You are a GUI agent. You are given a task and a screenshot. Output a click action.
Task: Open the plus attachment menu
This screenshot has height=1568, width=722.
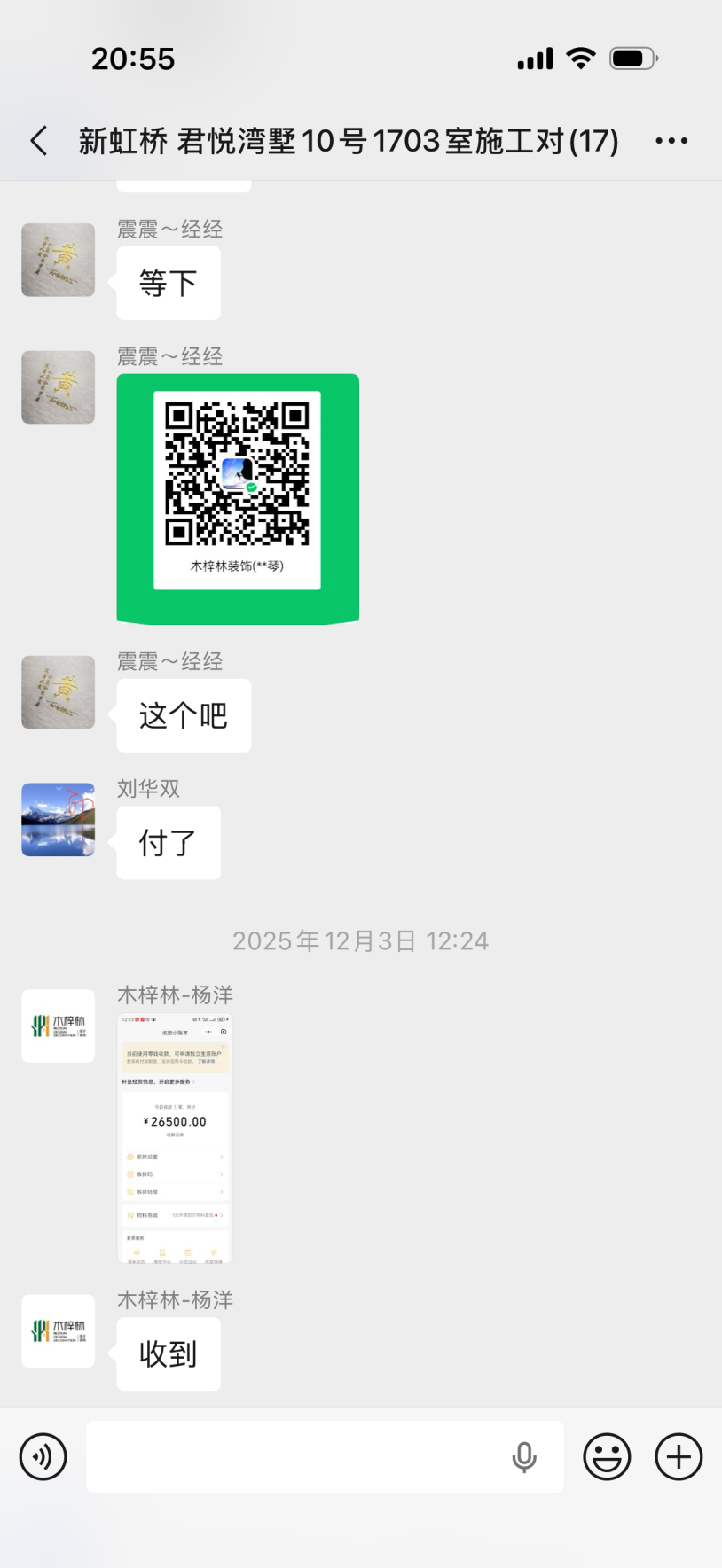point(679,1456)
